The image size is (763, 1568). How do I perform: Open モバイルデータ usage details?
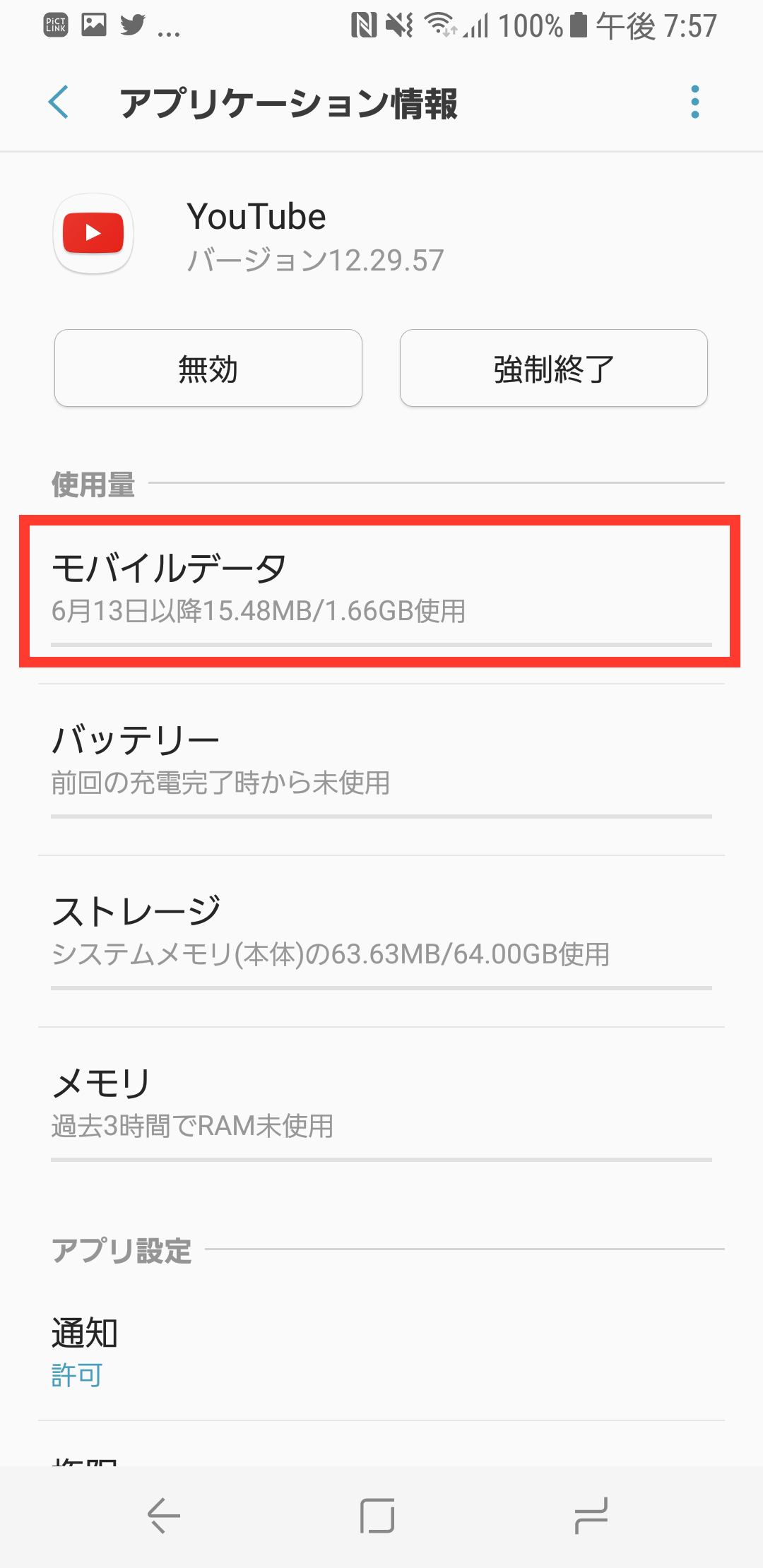[x=381, y=591]
